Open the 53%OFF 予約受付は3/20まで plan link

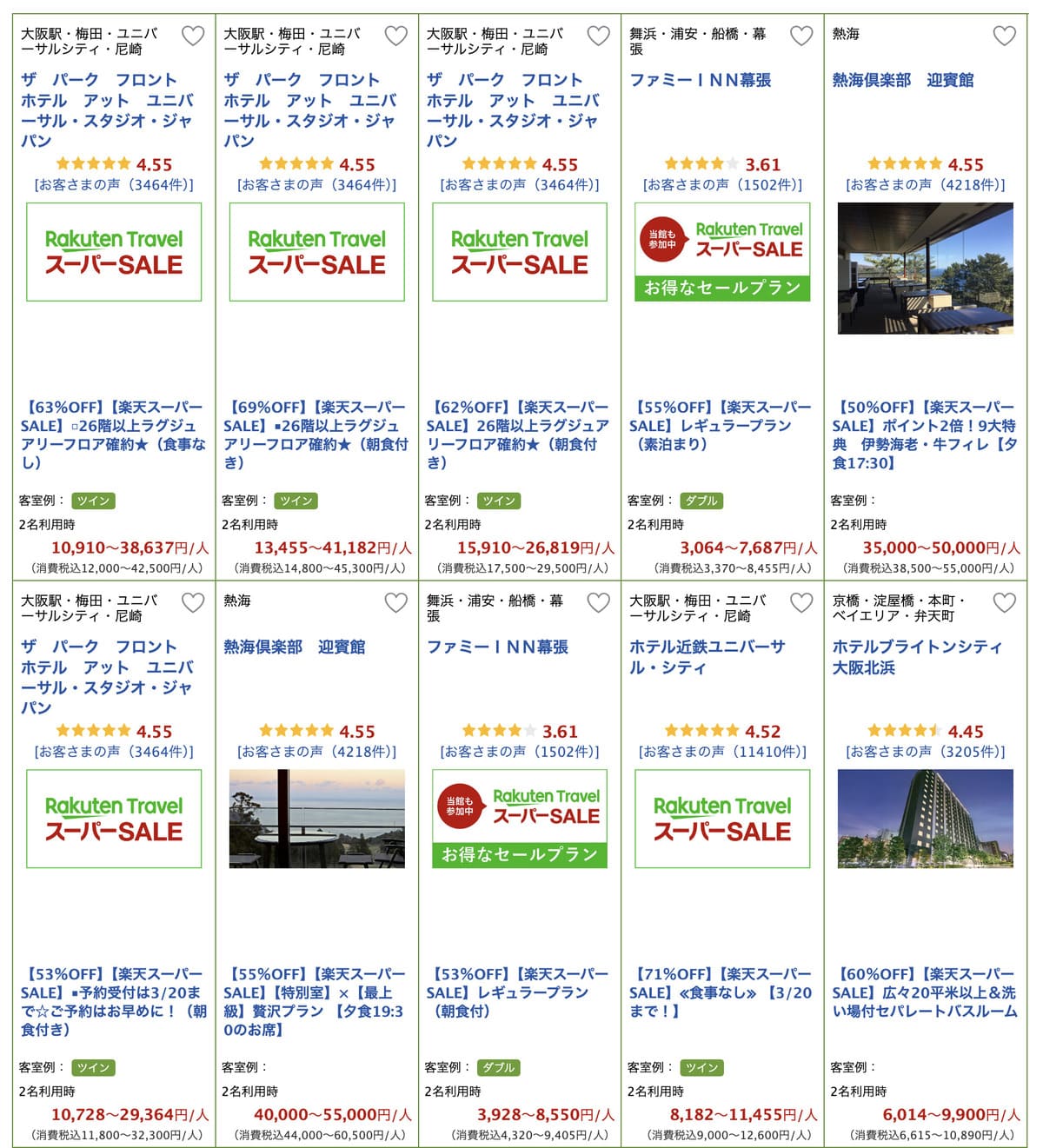113,1001
